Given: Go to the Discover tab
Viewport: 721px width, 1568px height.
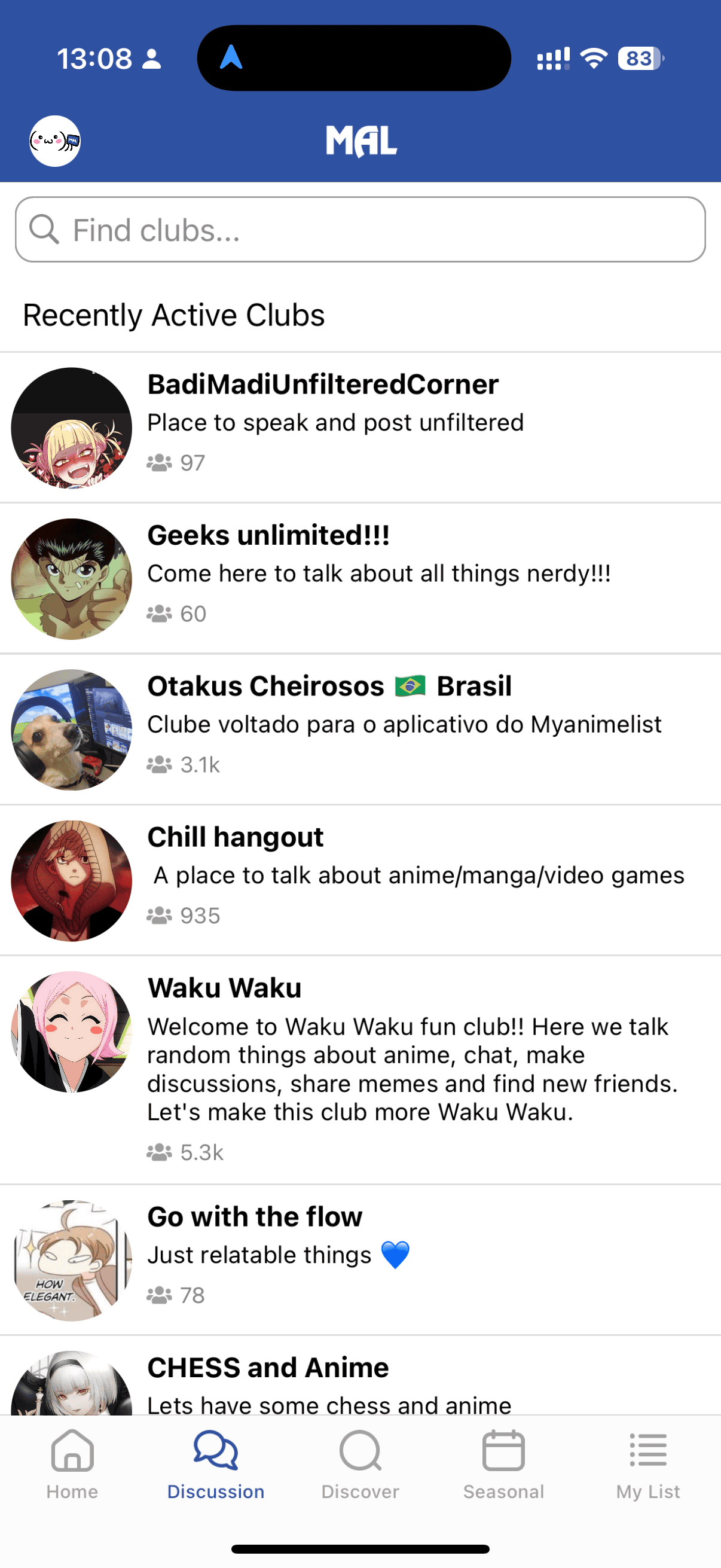Looking at the screenshot, I should [360, 1465].
